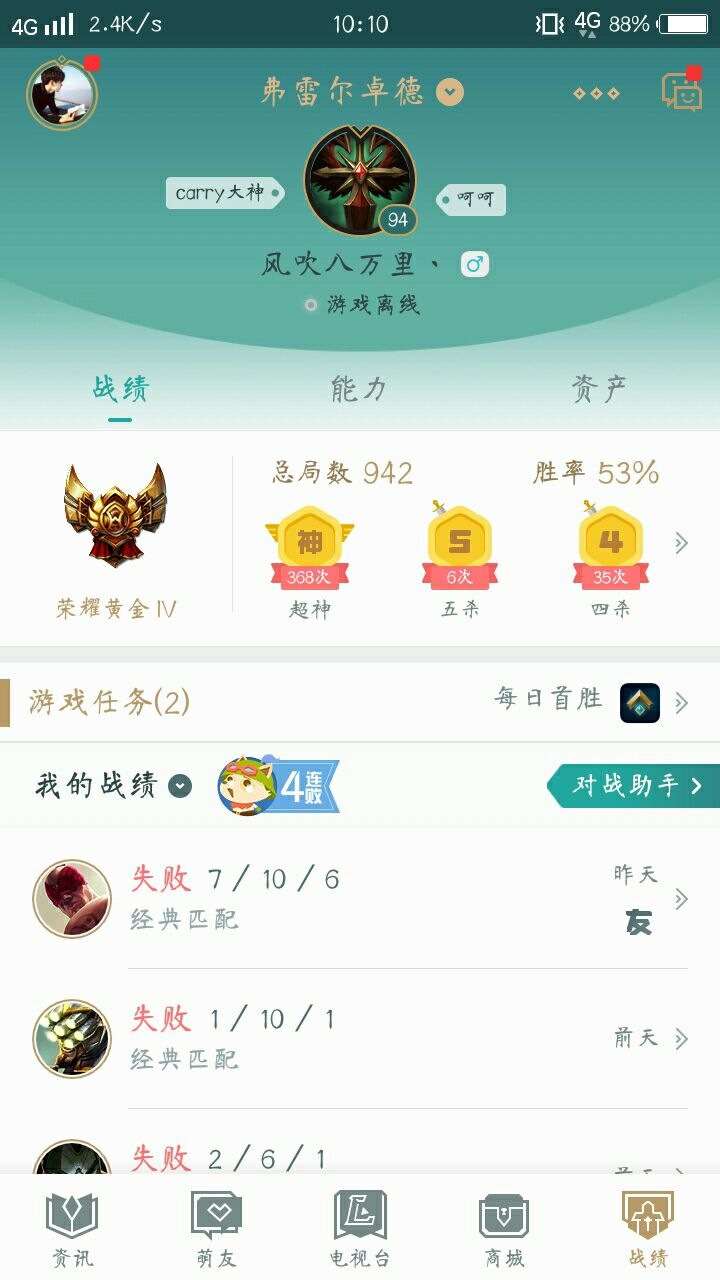Switch to the 能力 tab
This screenshot has height=1280, width=720.
(359, 390)
